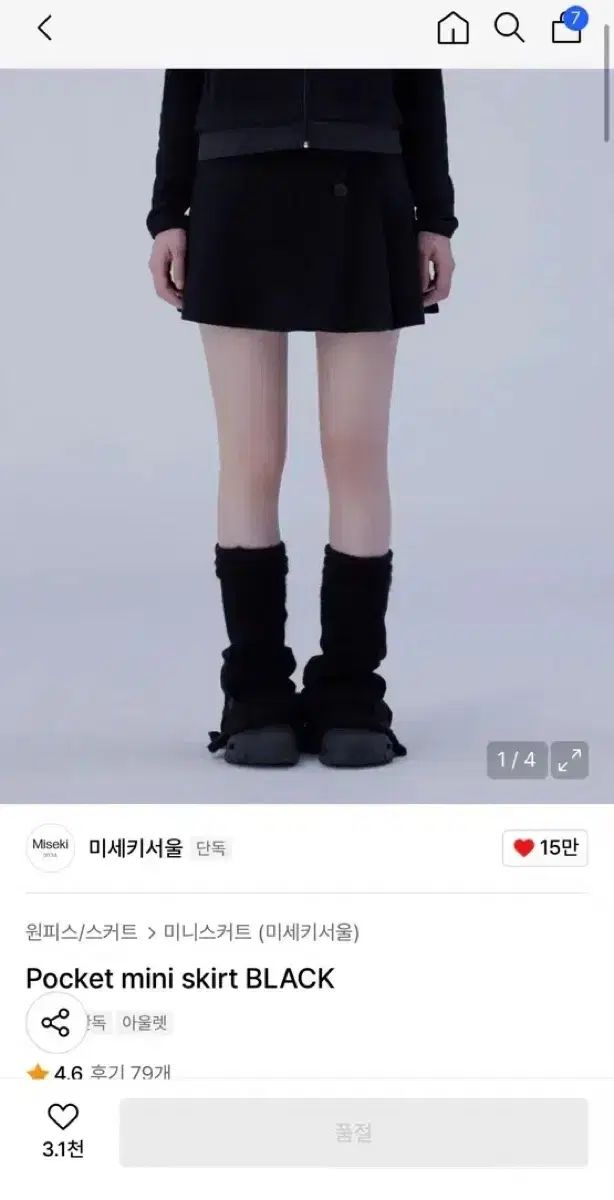Open the search magnifier icon
This screenshot has height=1200, width=614.
(509, 28)
